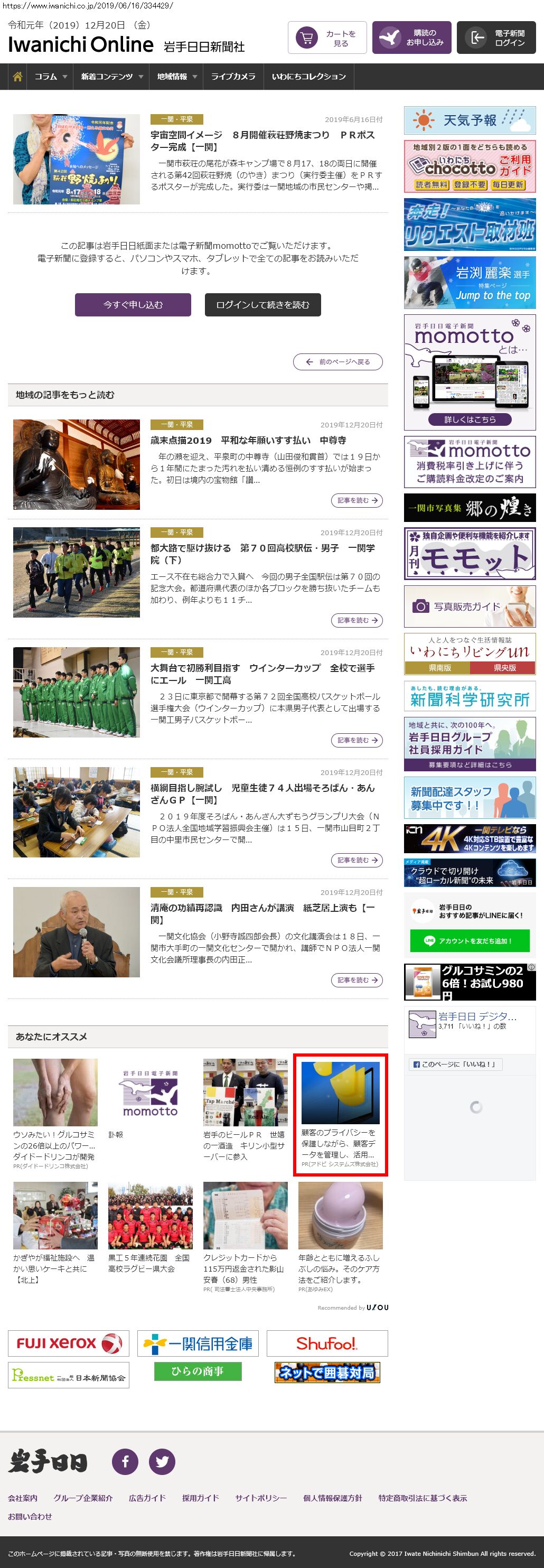
Task: Open the 個人情報保護方針 footer link
Action: (332, 1498)
